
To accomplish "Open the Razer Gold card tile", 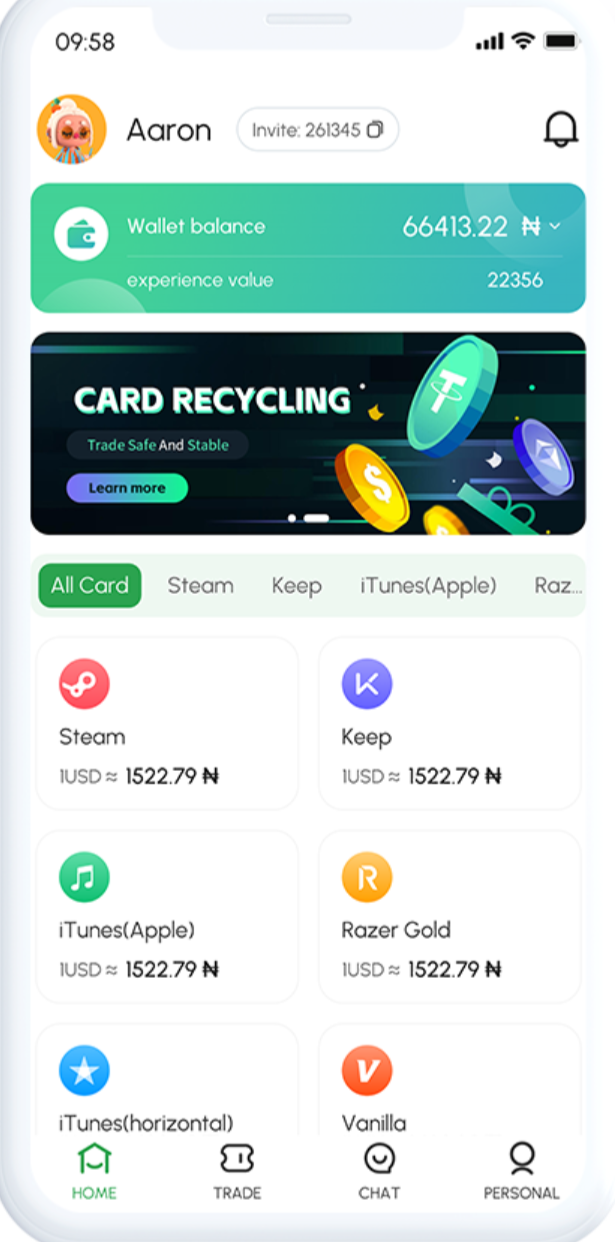I will [449, 915].
